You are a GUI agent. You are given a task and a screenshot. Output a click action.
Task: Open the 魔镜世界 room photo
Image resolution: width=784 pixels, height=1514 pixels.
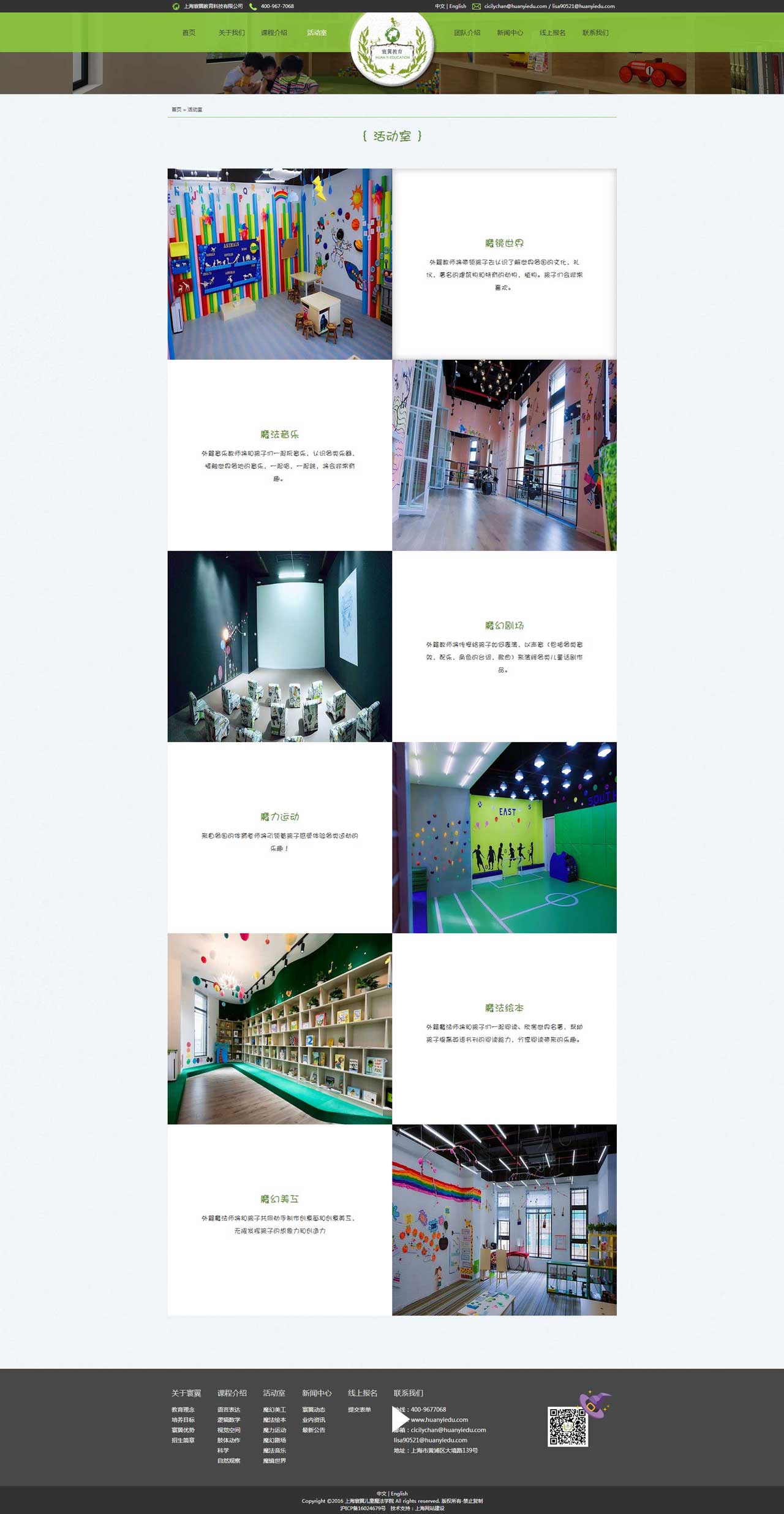point(280,264)
